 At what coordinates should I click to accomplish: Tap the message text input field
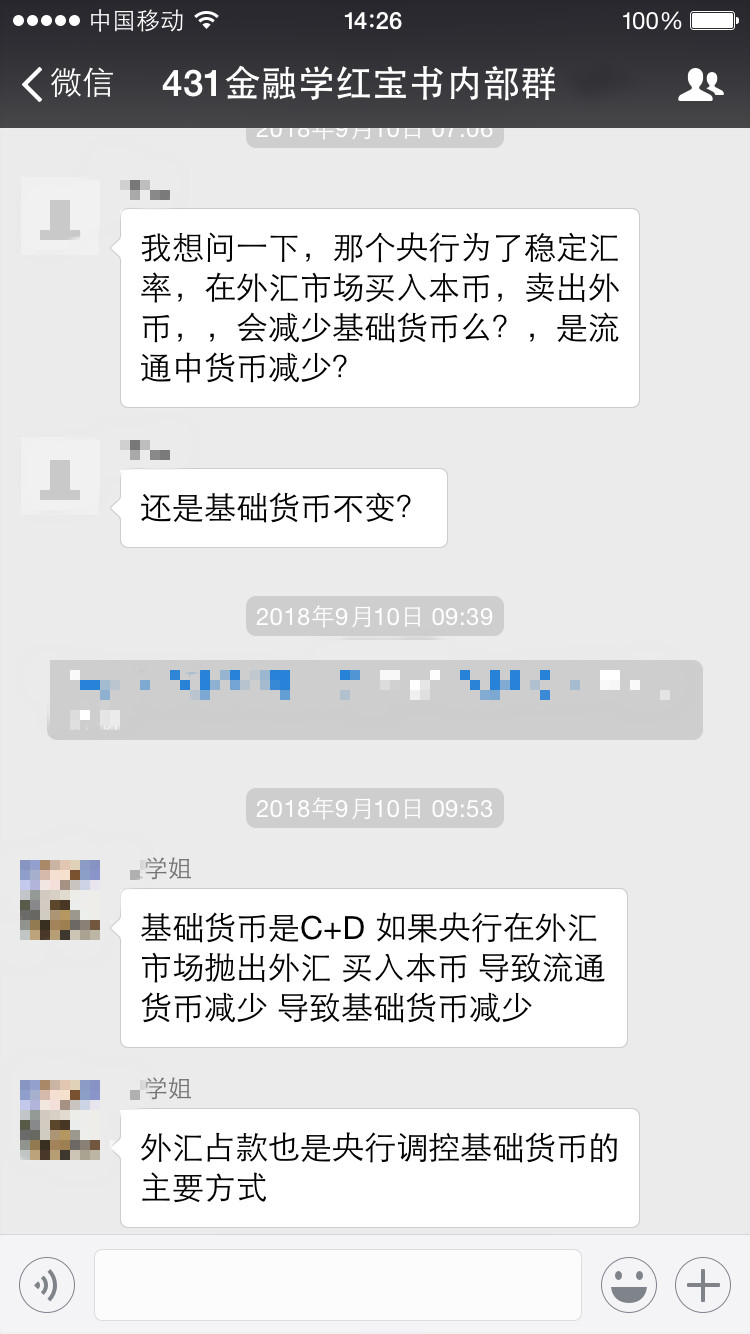[337, 1284]
